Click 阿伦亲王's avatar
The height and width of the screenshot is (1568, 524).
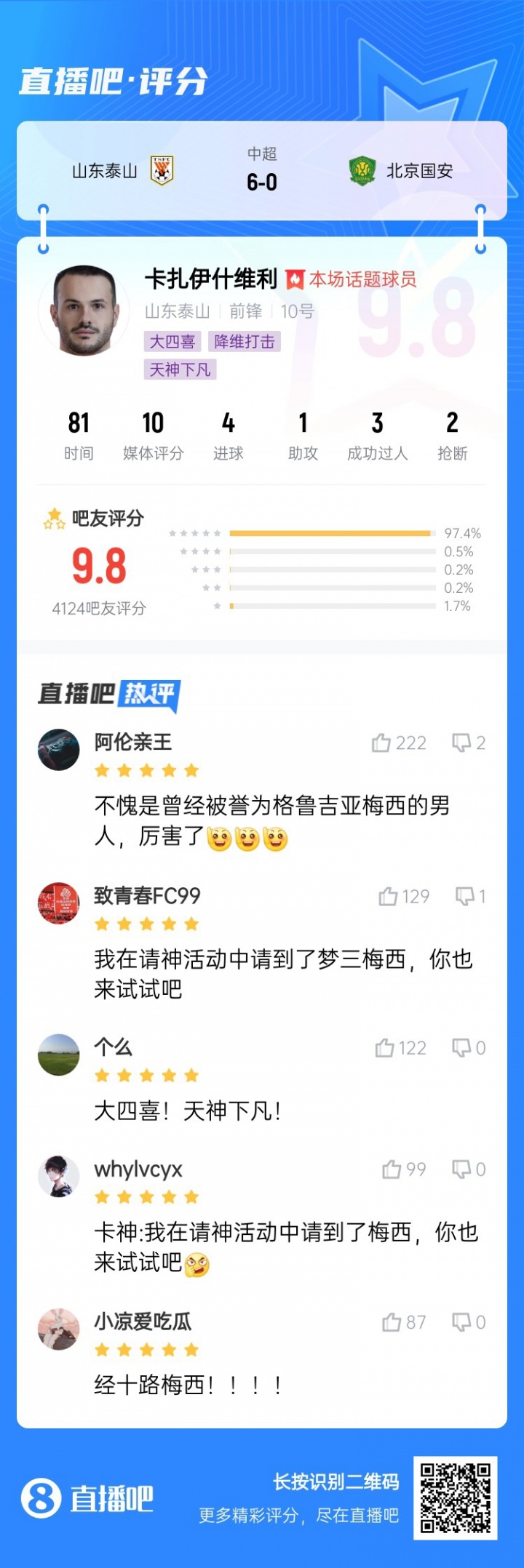(x=59, y=750)
